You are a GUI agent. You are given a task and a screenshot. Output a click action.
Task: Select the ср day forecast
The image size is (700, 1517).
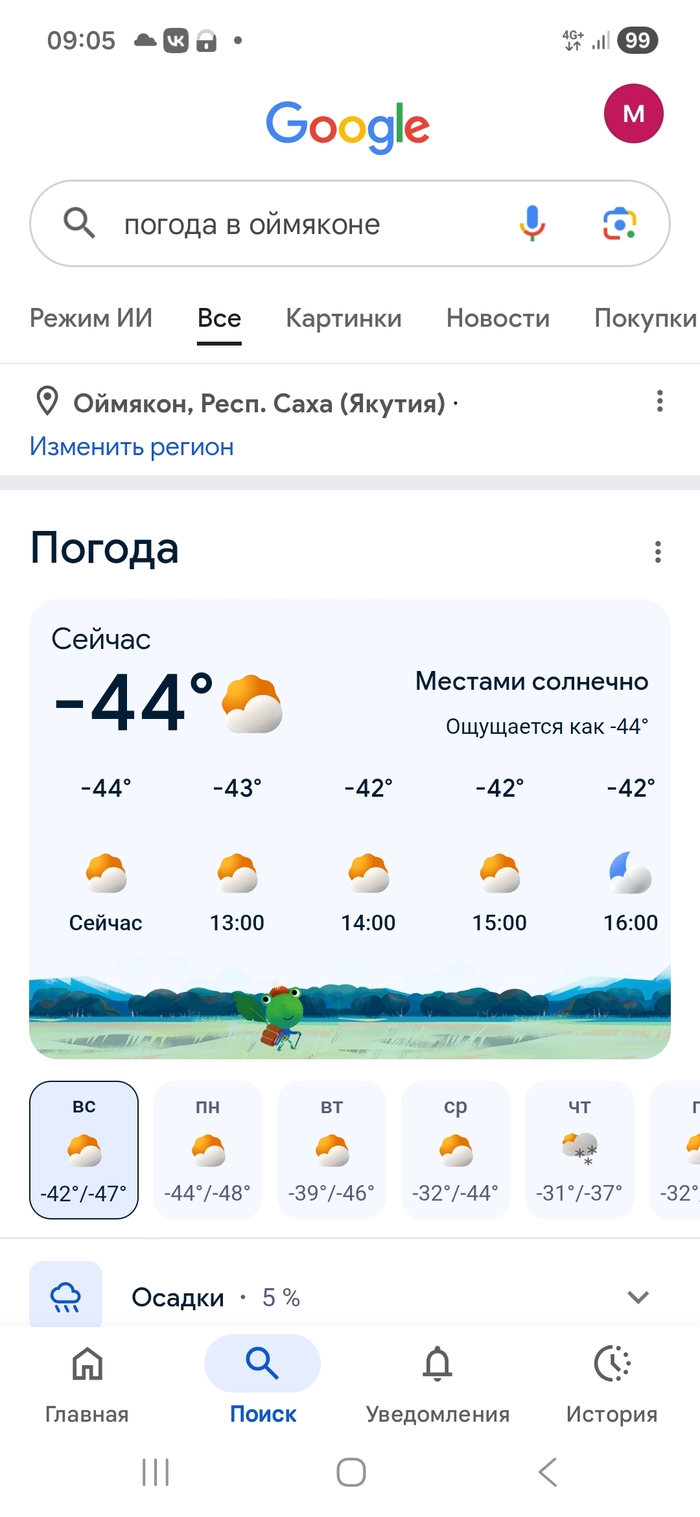(x=456, y=1150)
